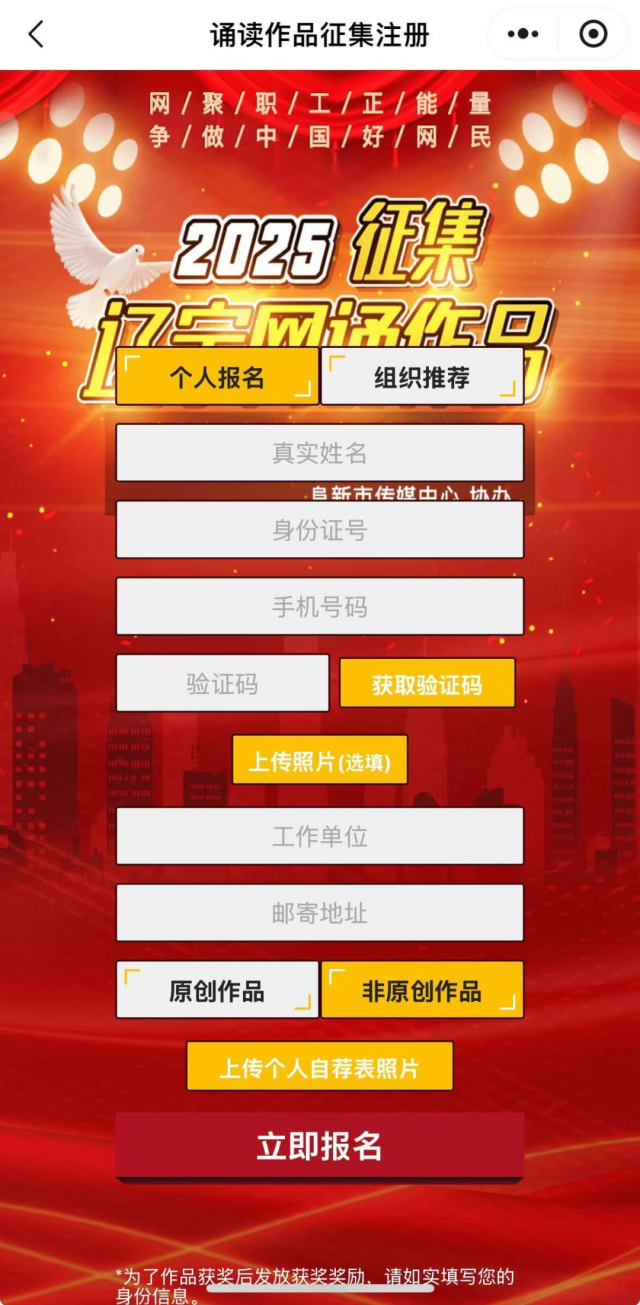This screenshot has height=1305, width=640.
Task: Choose the 原创作品 option
Action: (217, 991)
